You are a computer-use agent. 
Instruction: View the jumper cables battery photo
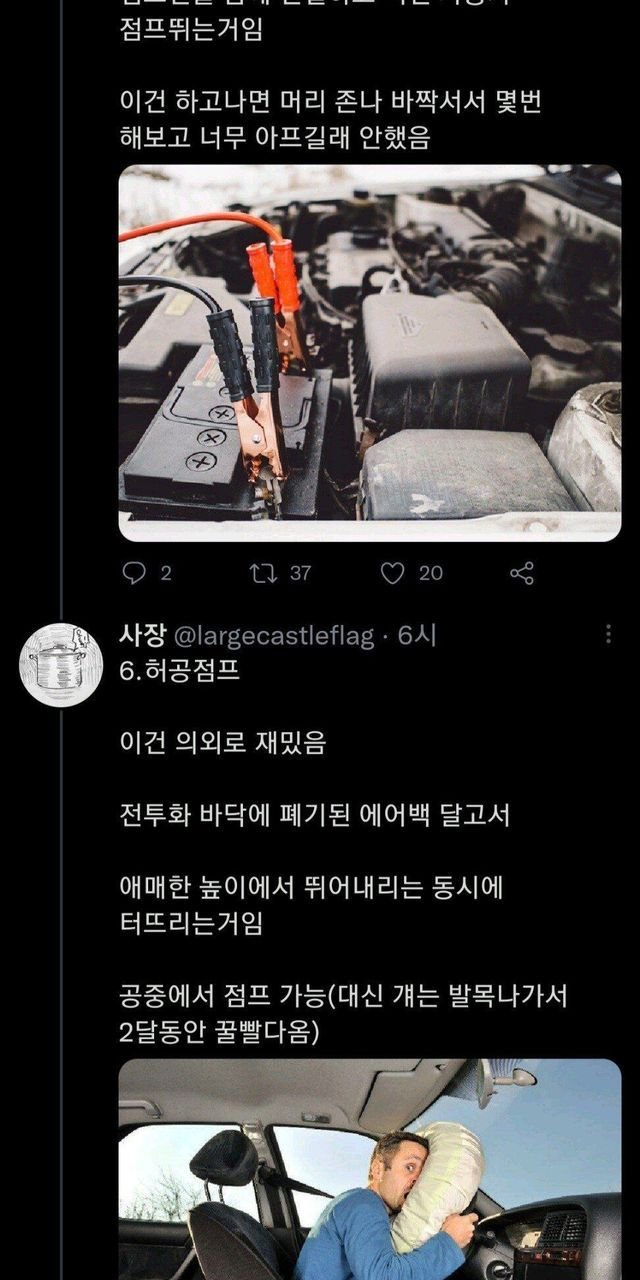pyautogui.click(x=370, y=353)
